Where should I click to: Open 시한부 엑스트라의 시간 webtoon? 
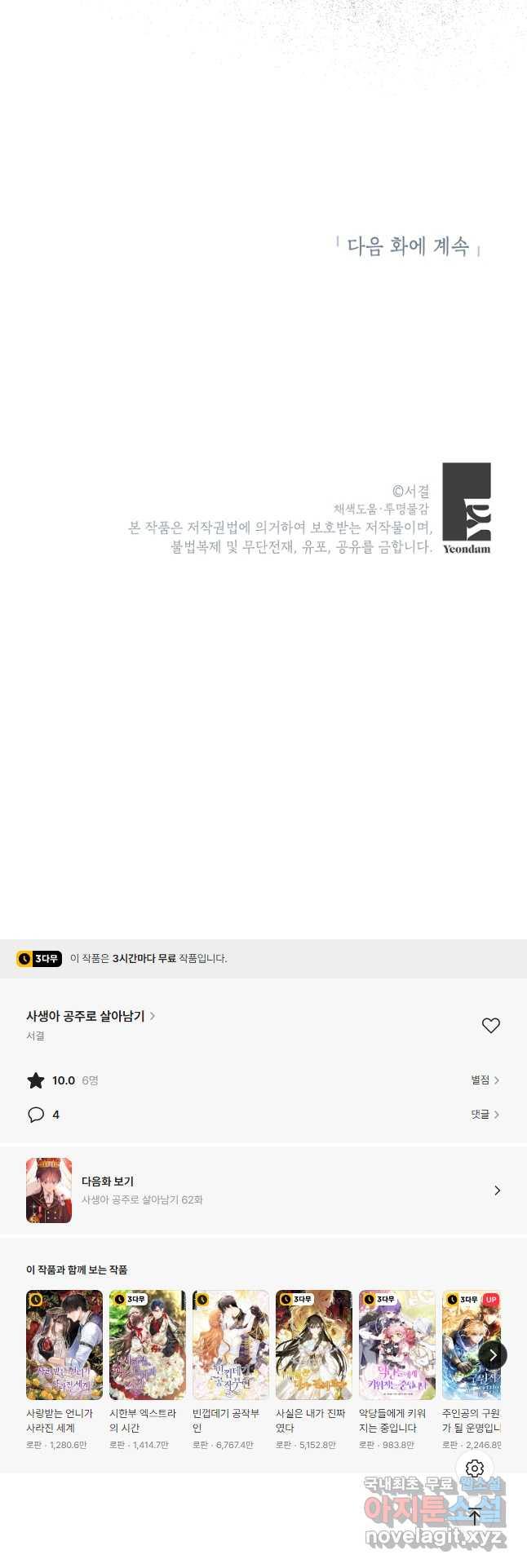coord(148,1345)
